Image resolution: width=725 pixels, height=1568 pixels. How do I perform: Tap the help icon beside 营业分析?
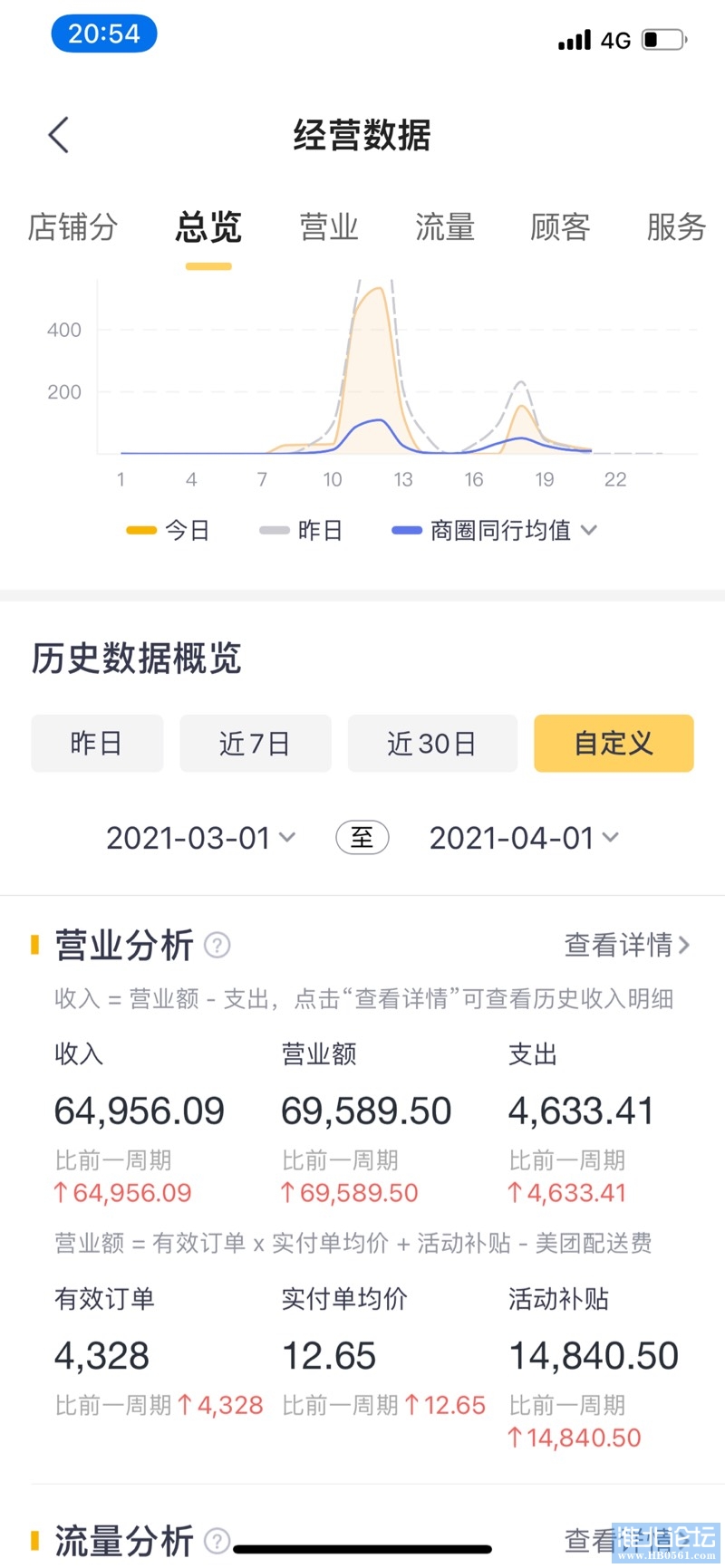pyautogui.click(x=217, y=946)
